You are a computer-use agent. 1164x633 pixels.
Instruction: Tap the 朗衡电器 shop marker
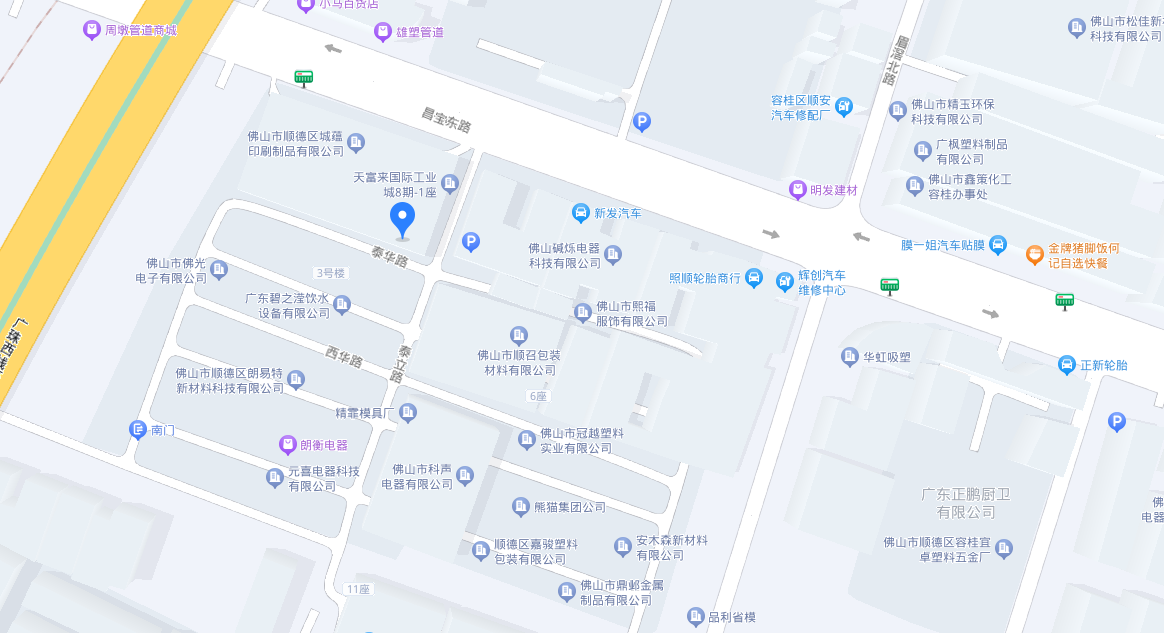pos(287,444)
